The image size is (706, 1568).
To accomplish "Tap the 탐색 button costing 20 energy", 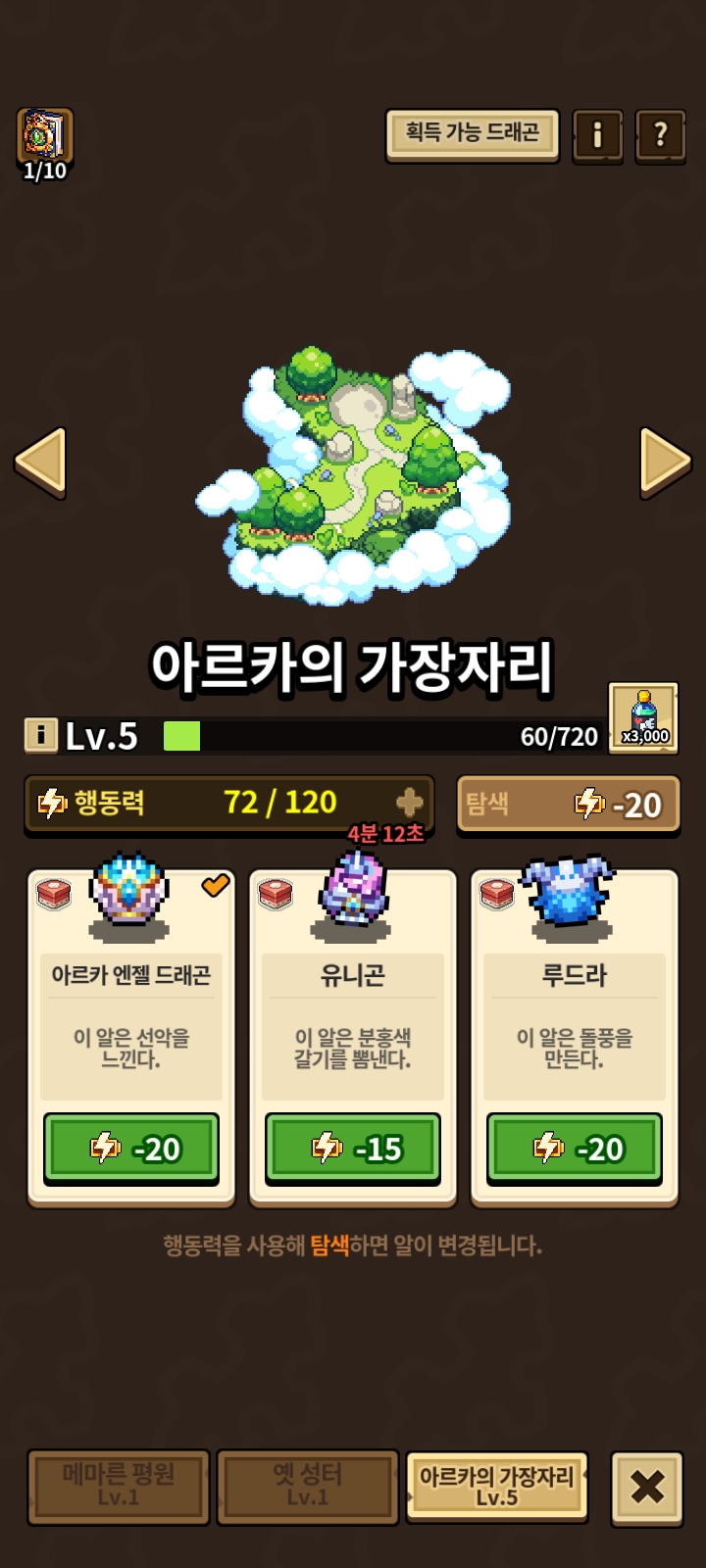I will click(569, 805).
